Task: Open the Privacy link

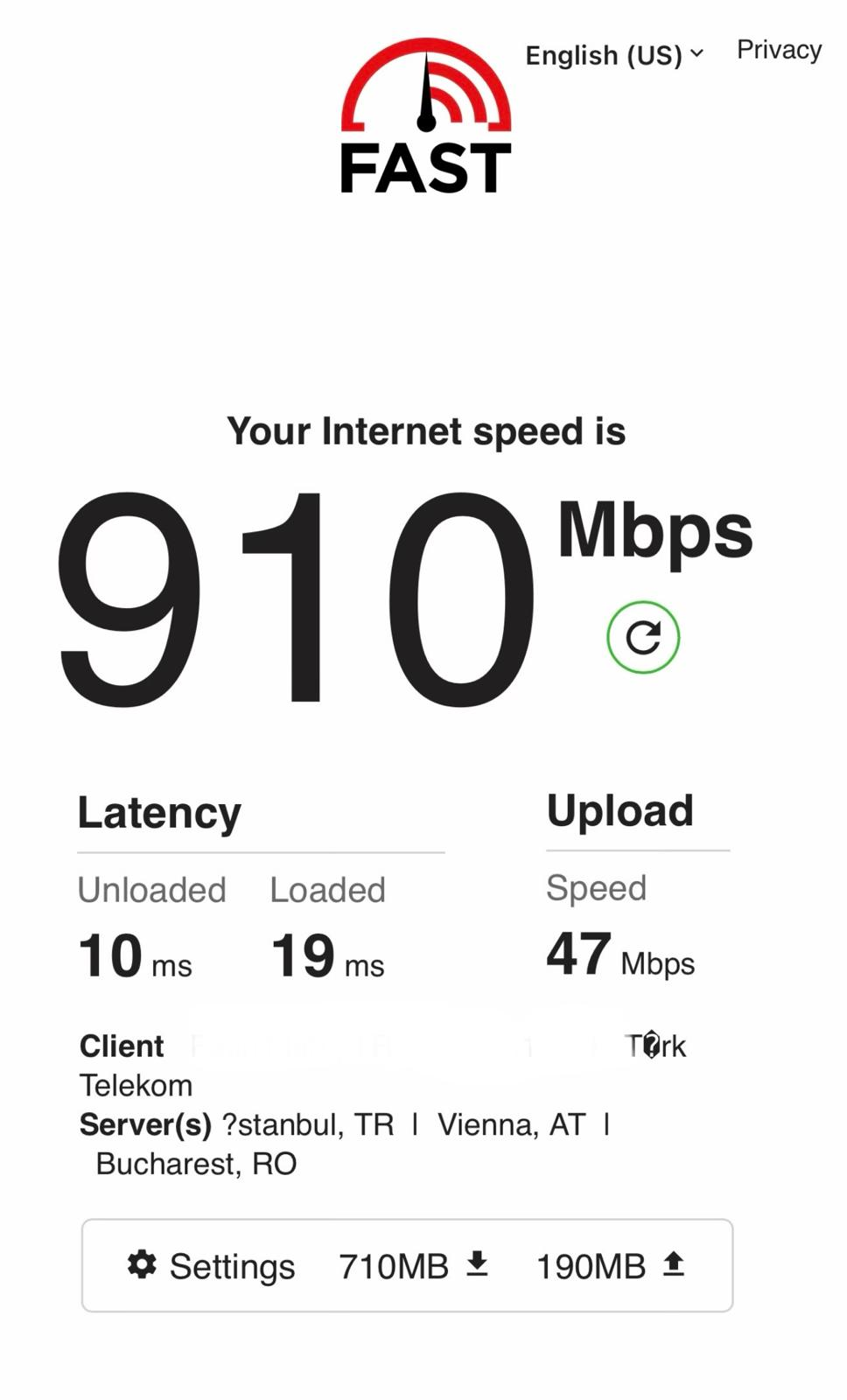Action: click(x=779, y=50)
